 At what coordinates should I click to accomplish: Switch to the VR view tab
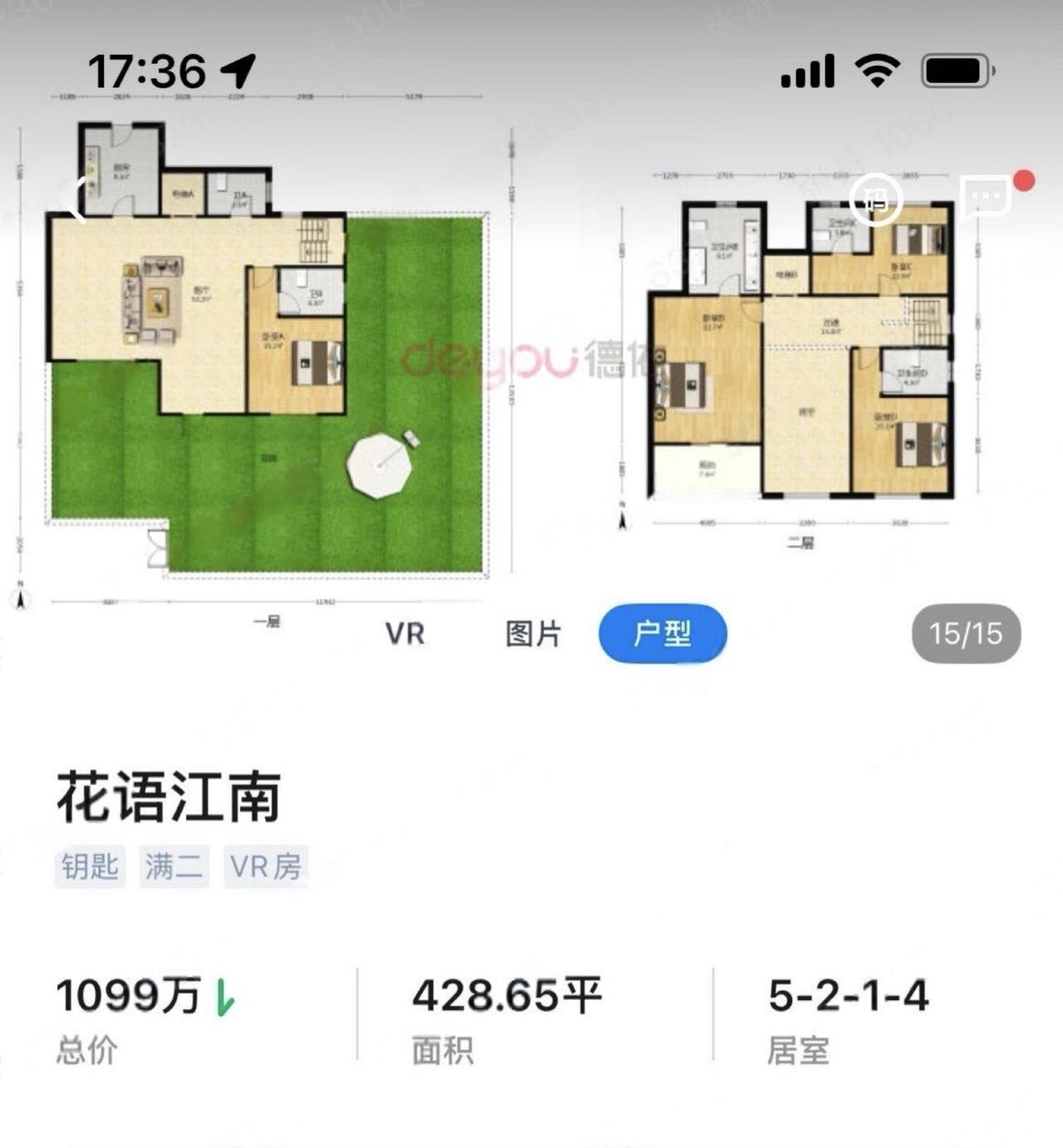coord(404,635)
